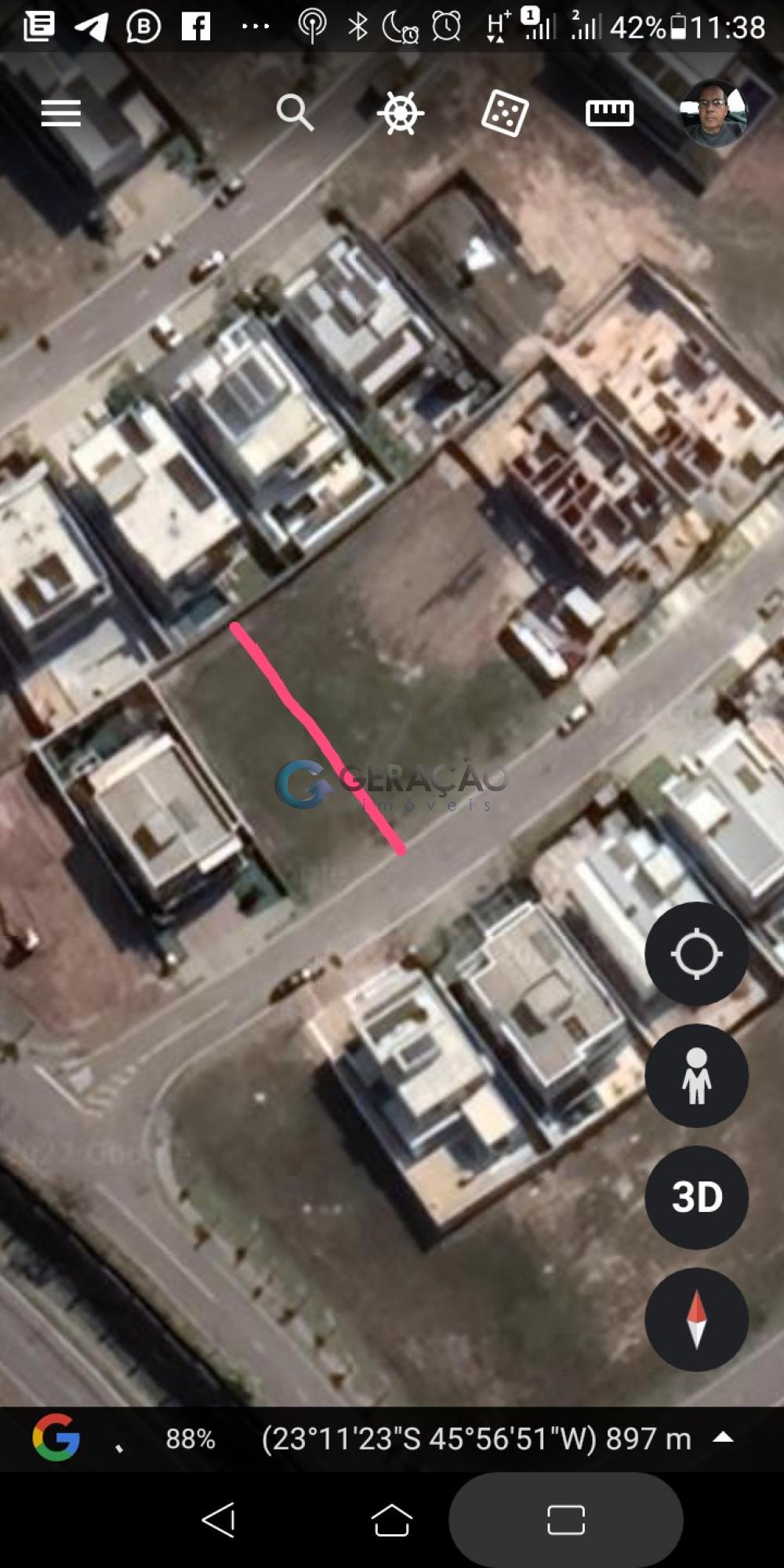Switch to 3D view

[696, 1197]
